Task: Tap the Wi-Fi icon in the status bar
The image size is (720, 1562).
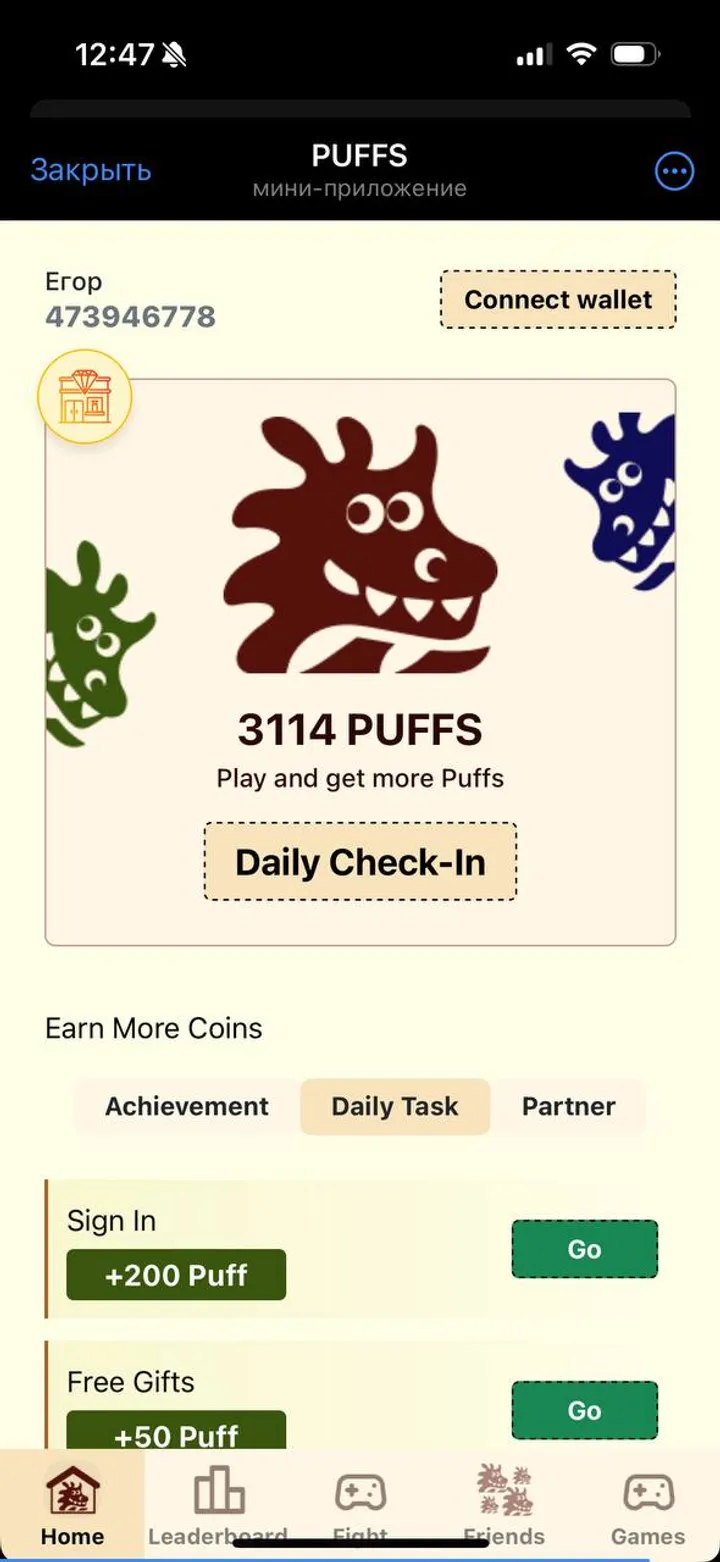Action: point(580,55)
